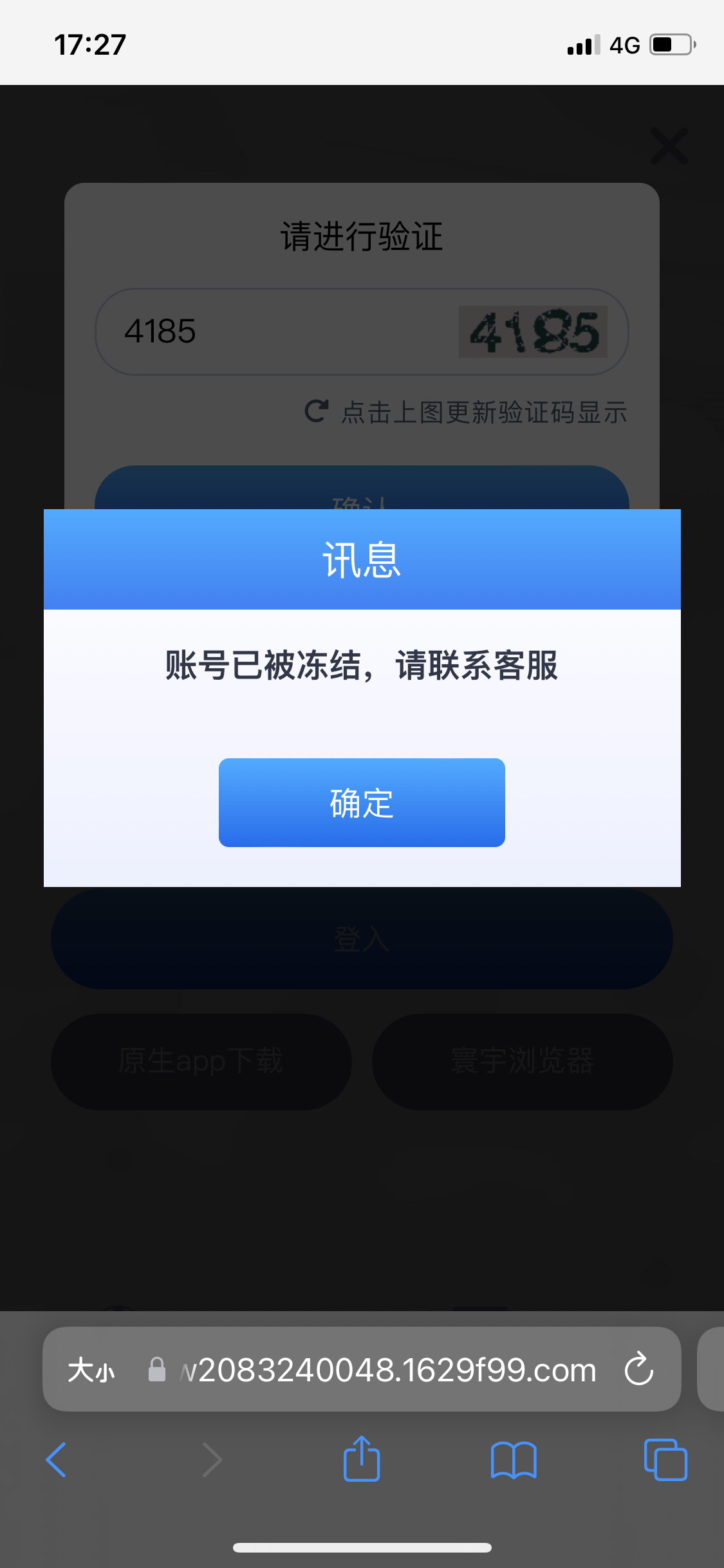Confirm the frozen account message with 确定

pyautogui.click(x=362, y=803)
